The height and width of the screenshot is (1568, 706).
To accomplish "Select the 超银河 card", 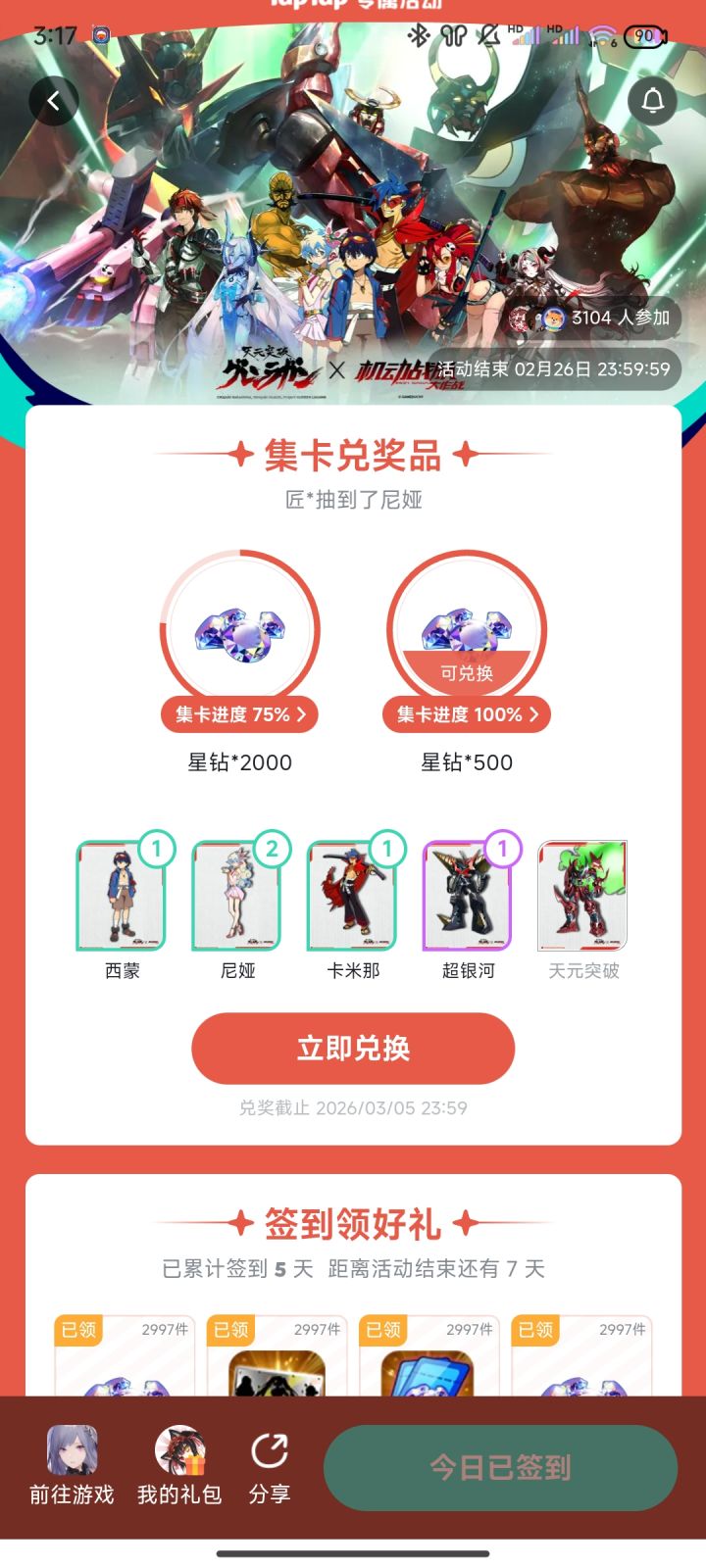I will [466, 896].
